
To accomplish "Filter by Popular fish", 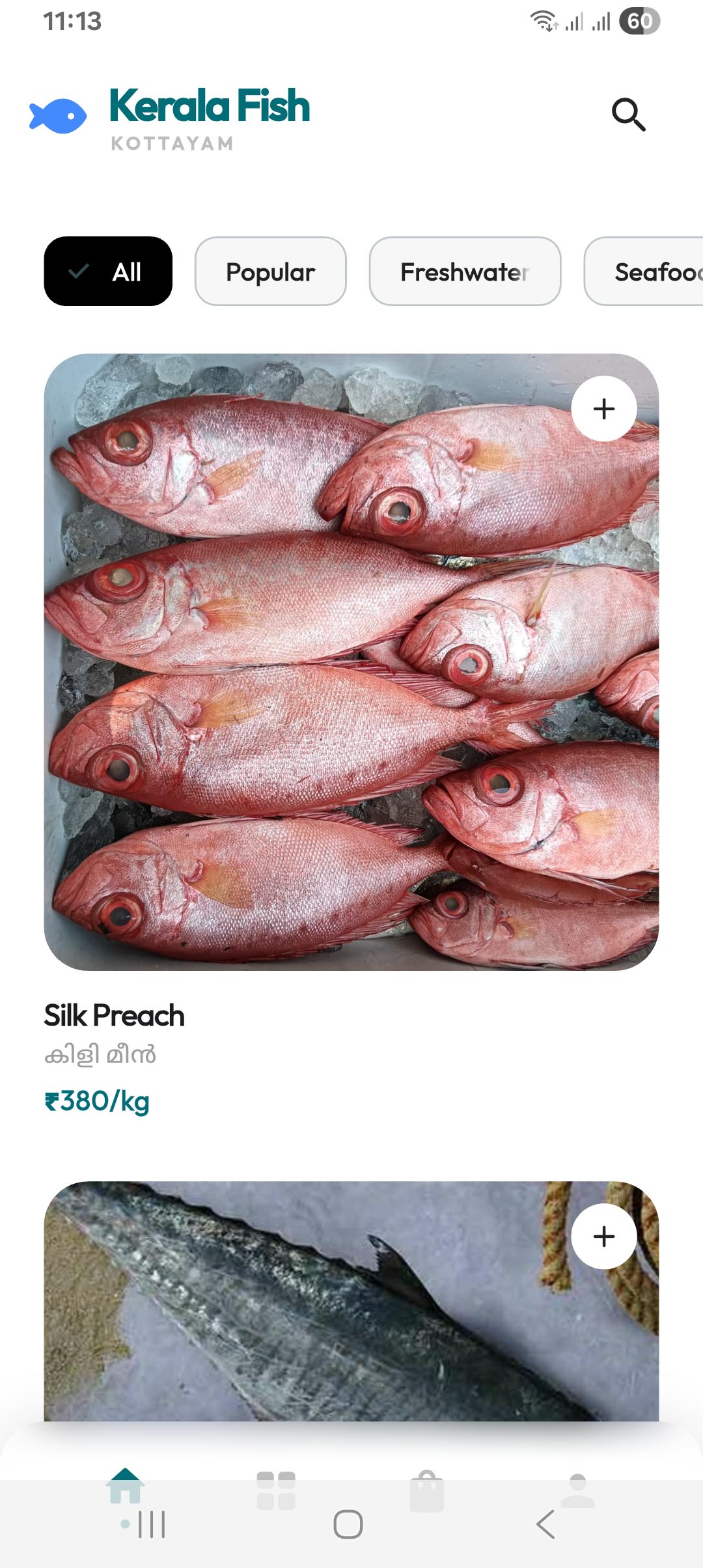I will (x=271, y=271).
